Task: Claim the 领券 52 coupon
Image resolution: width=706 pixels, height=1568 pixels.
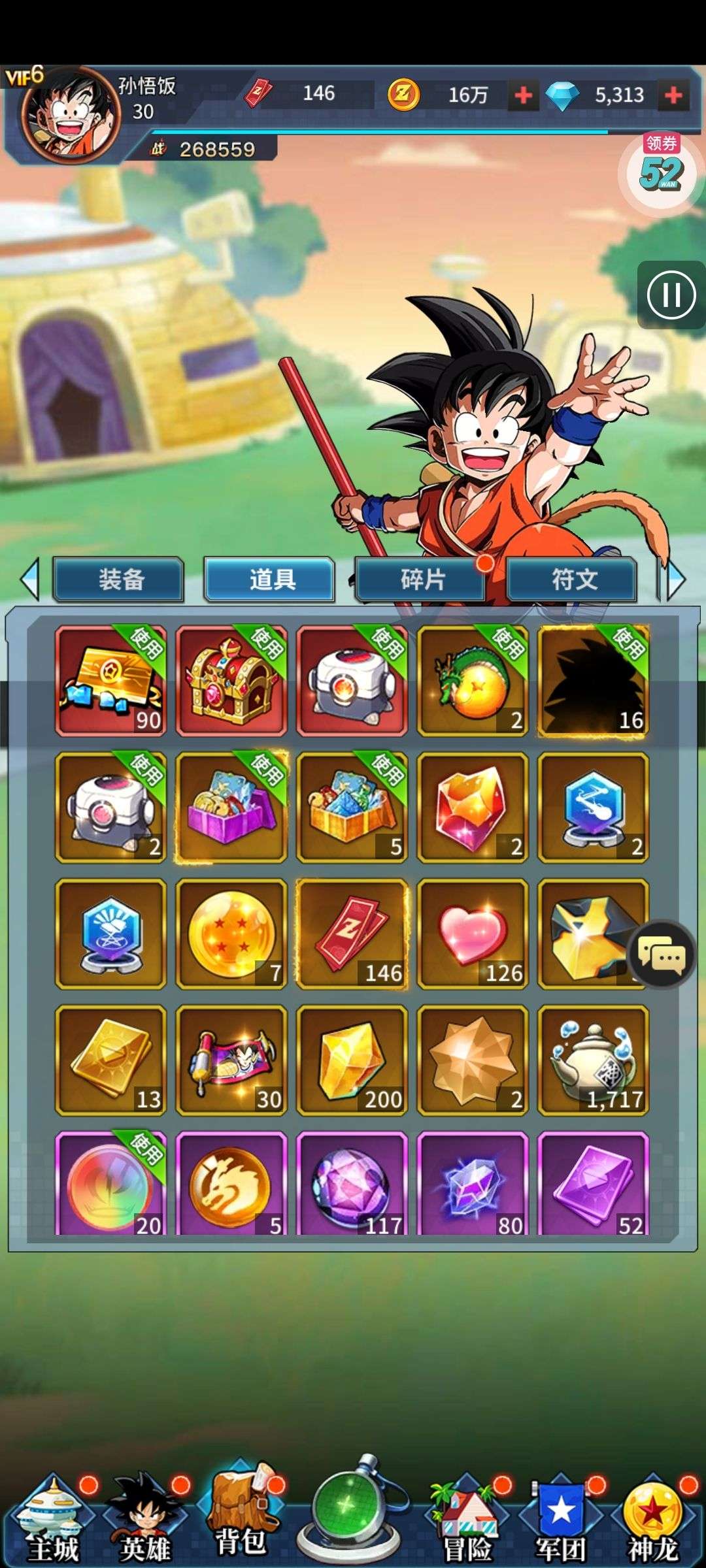Action: coord(661,170)
